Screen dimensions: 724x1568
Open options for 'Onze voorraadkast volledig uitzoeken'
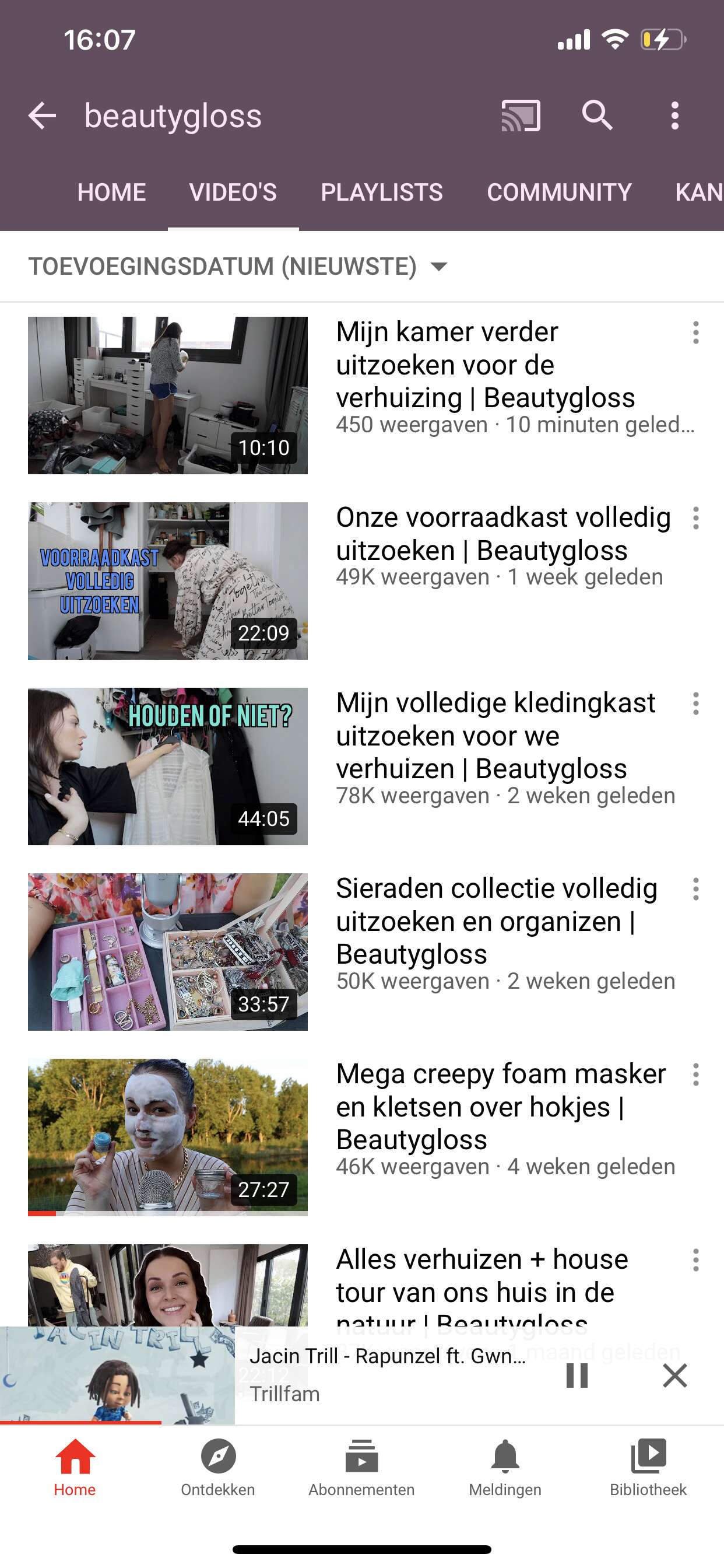[x=695, y=518]
